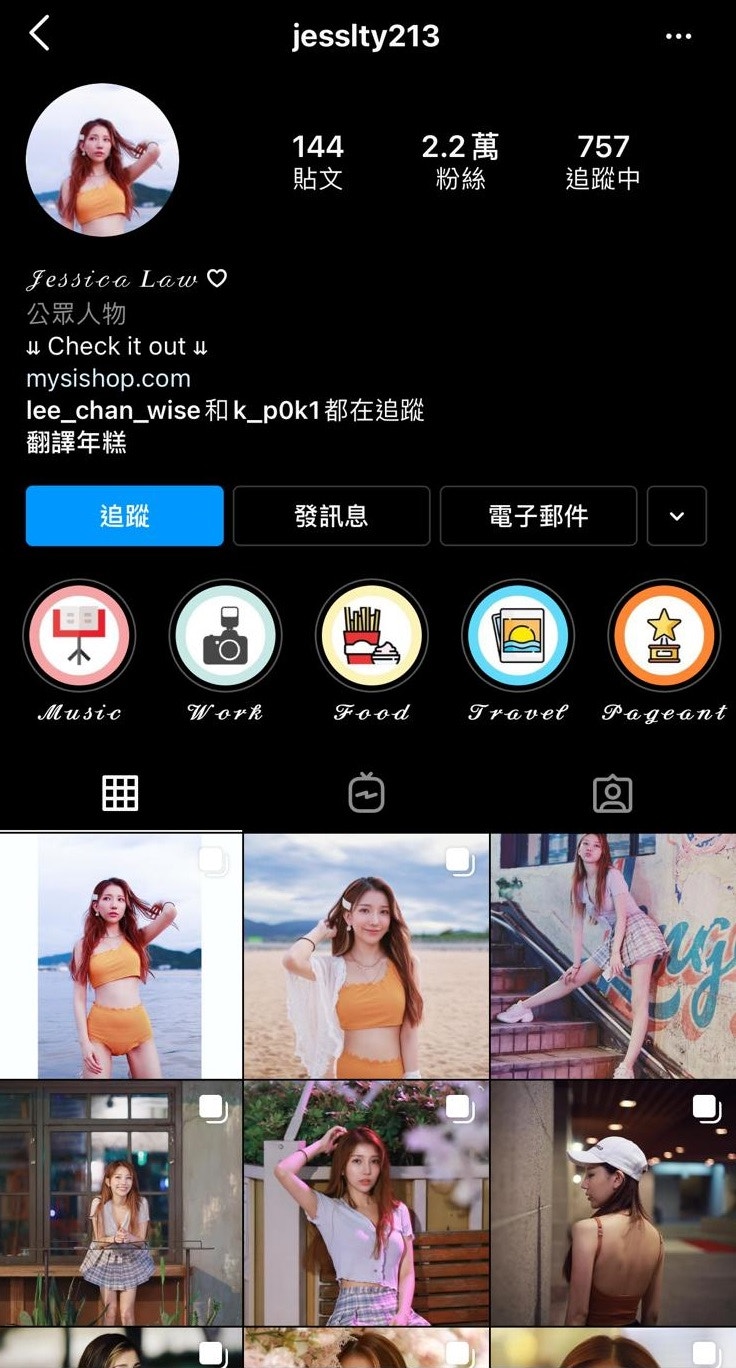Select the posts grid tab
This screenshot has height=1368, width=736.
(120, 794)
